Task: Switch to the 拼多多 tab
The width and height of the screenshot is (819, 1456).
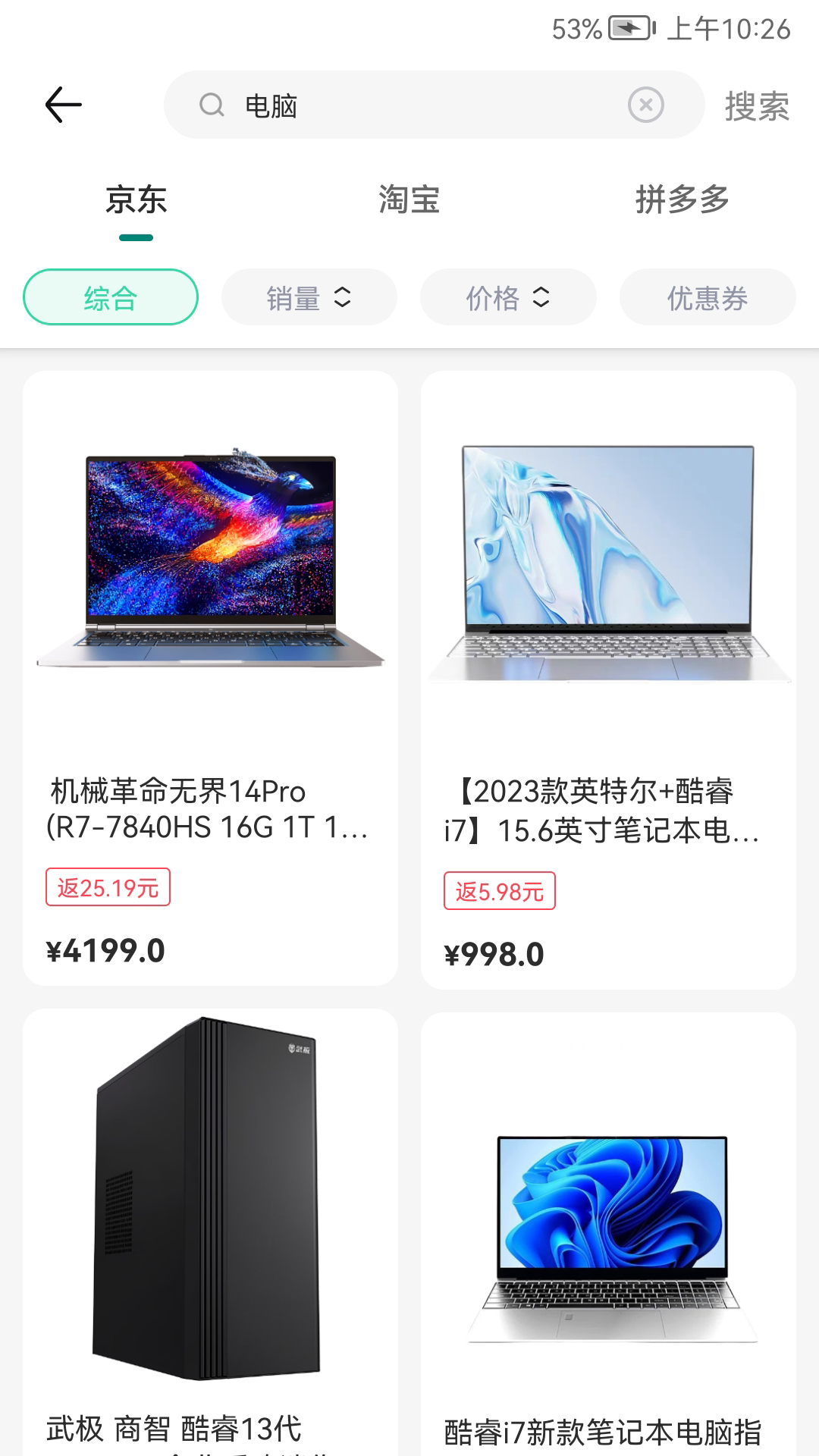Action: click(682, 200)
